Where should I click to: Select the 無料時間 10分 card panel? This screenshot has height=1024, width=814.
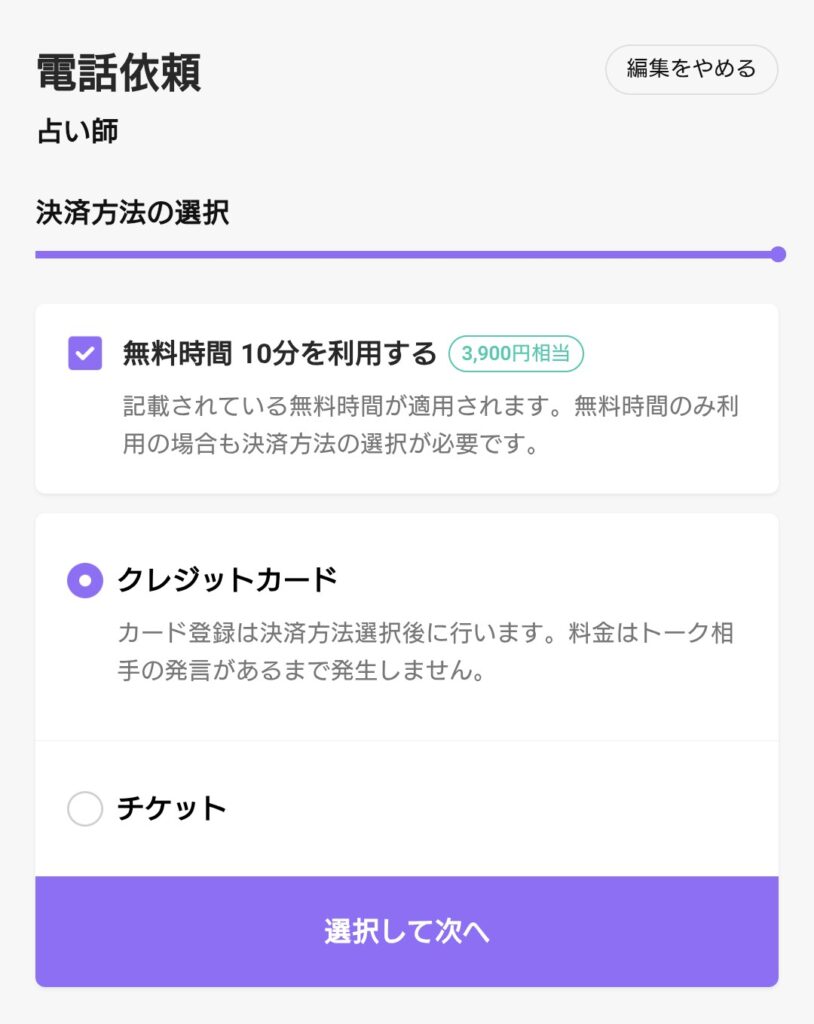pos(407,395)
